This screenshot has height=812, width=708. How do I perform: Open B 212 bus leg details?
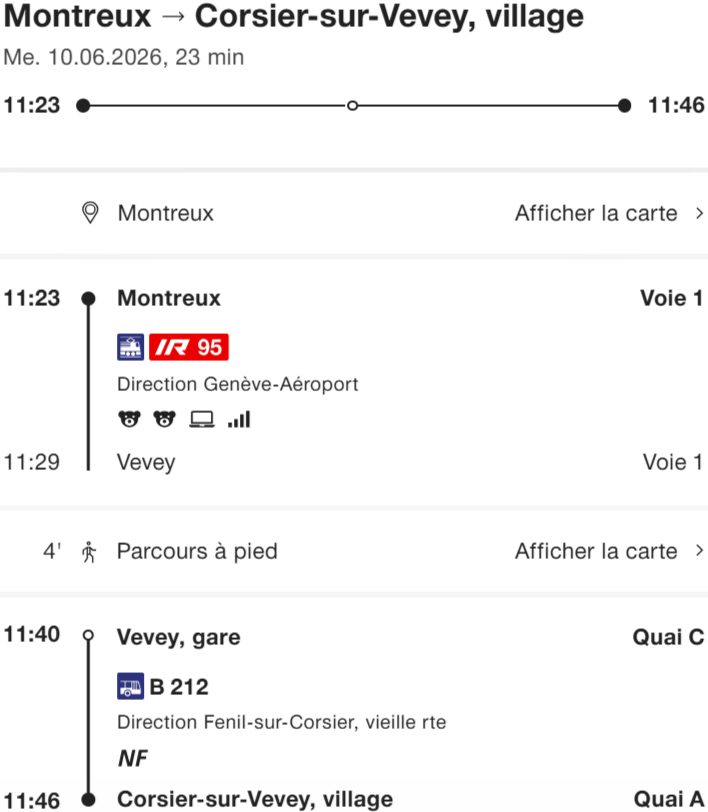pos(178,687)
